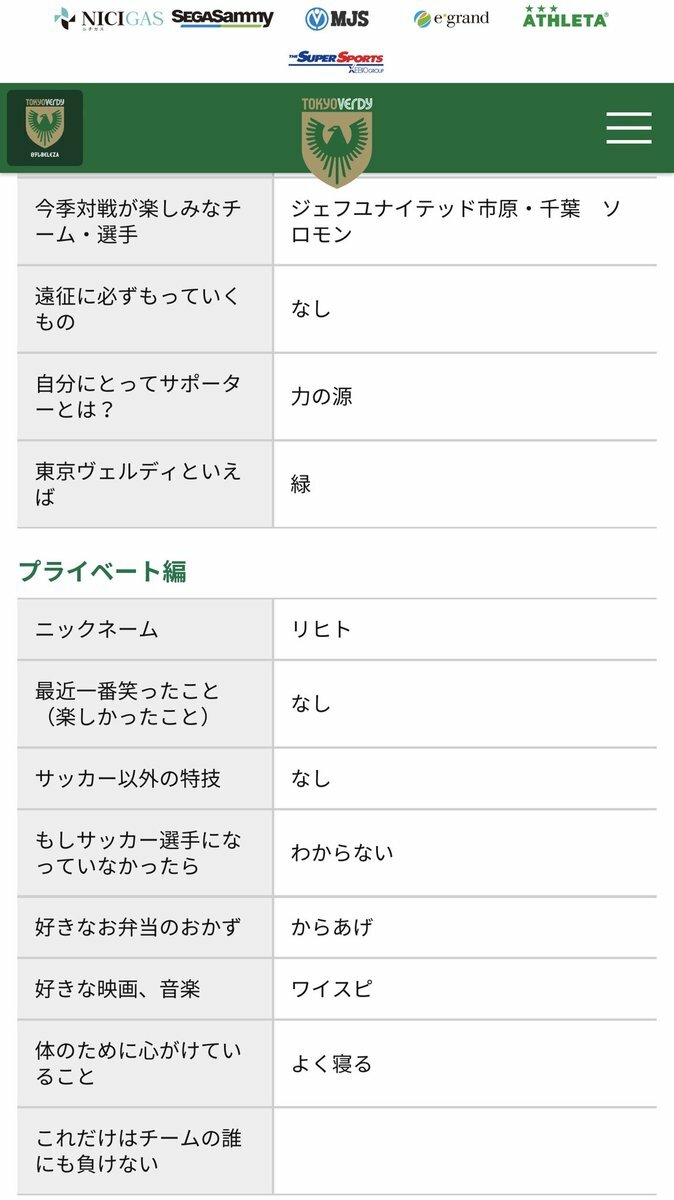
Task: Open the MJS sponsor link
Action: 337,18
